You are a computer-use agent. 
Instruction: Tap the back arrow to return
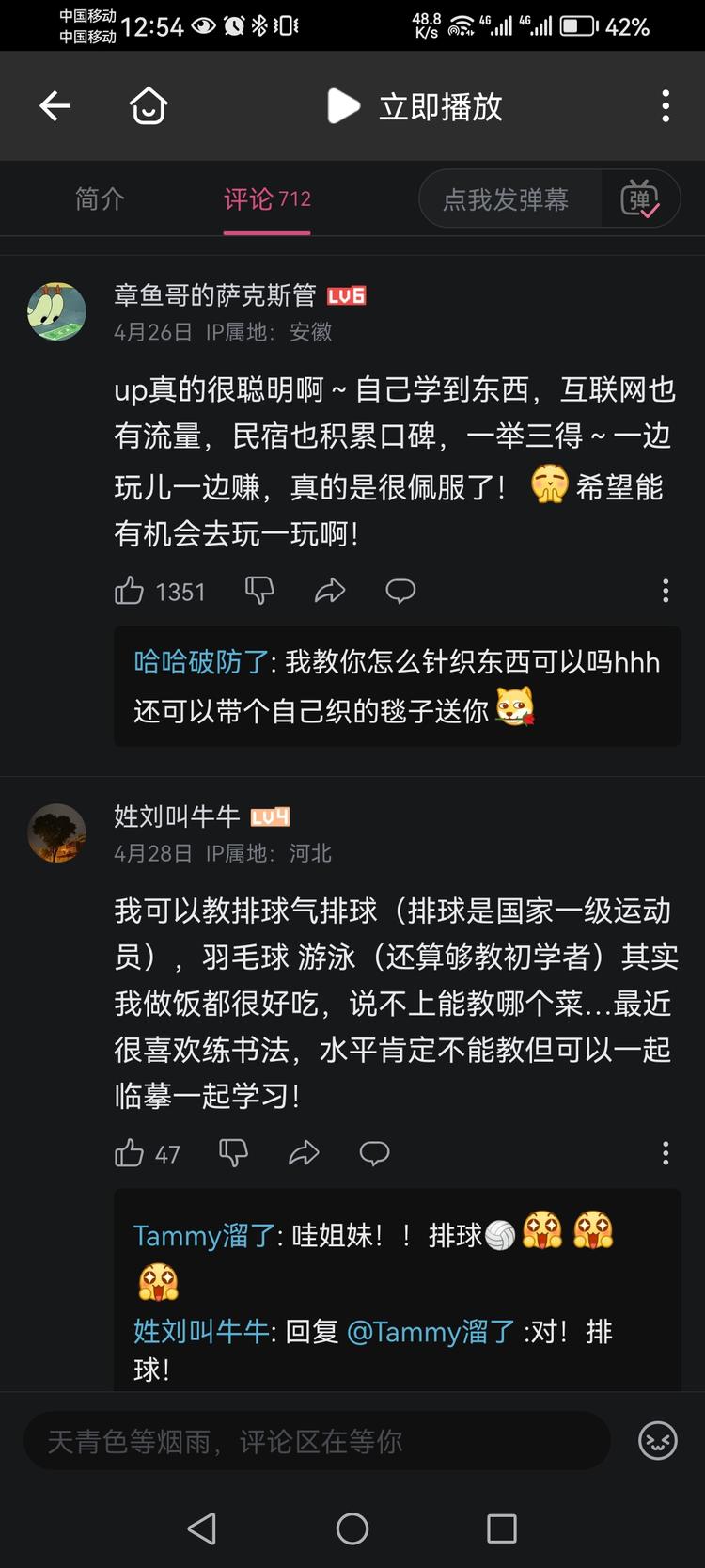[55, 106]
